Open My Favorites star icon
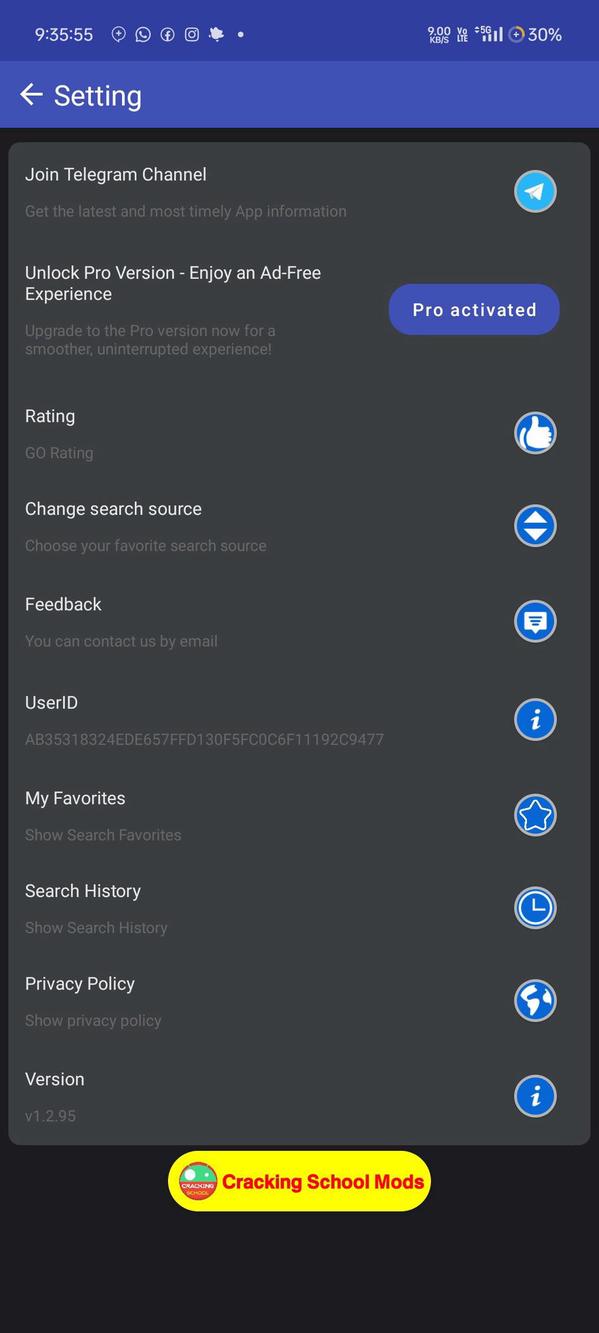Screen dimensions: 599x1333 [x=535, y=815]
